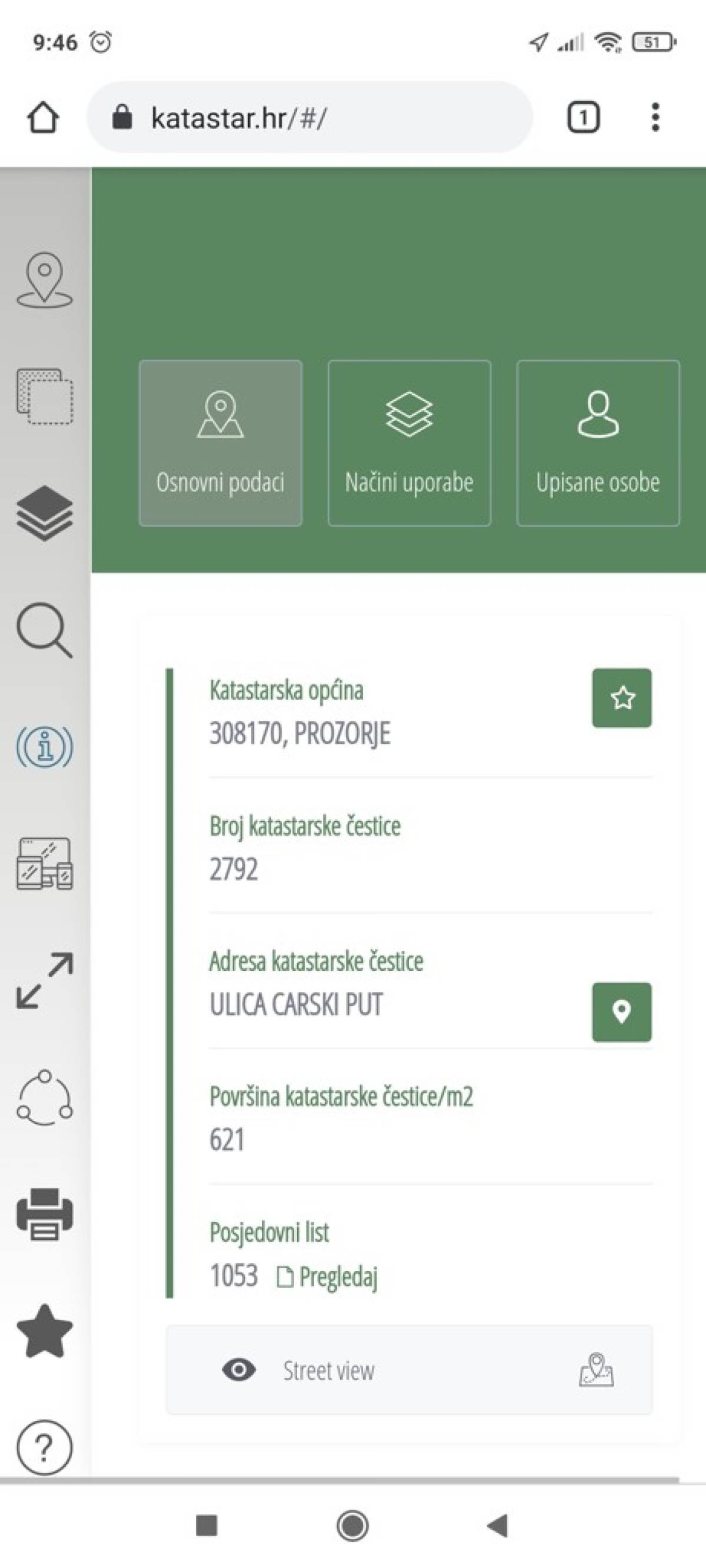Go back with the system back button
The image size is (706, 1568).
pyautogui.click(x=497, y=1526)
